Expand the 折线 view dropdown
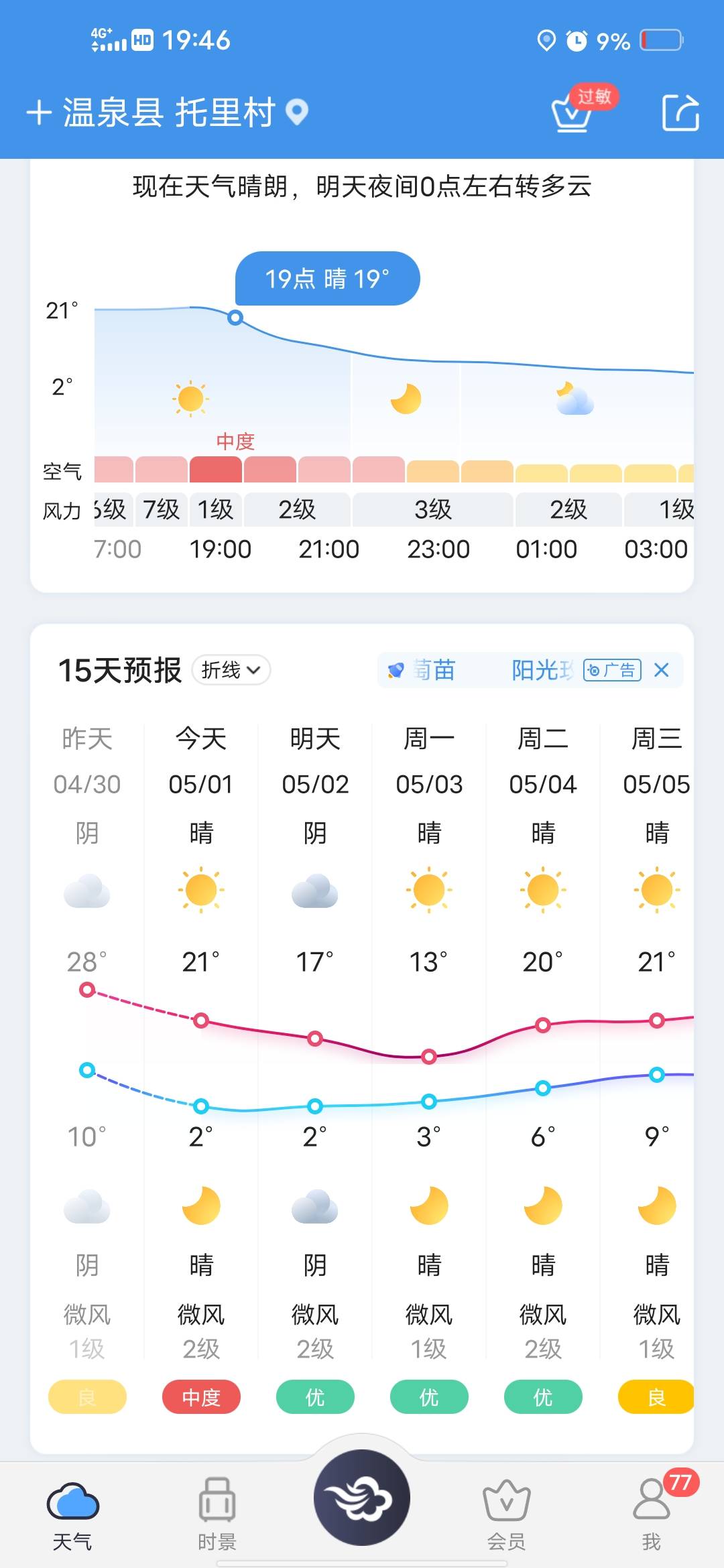 (231, 670)
